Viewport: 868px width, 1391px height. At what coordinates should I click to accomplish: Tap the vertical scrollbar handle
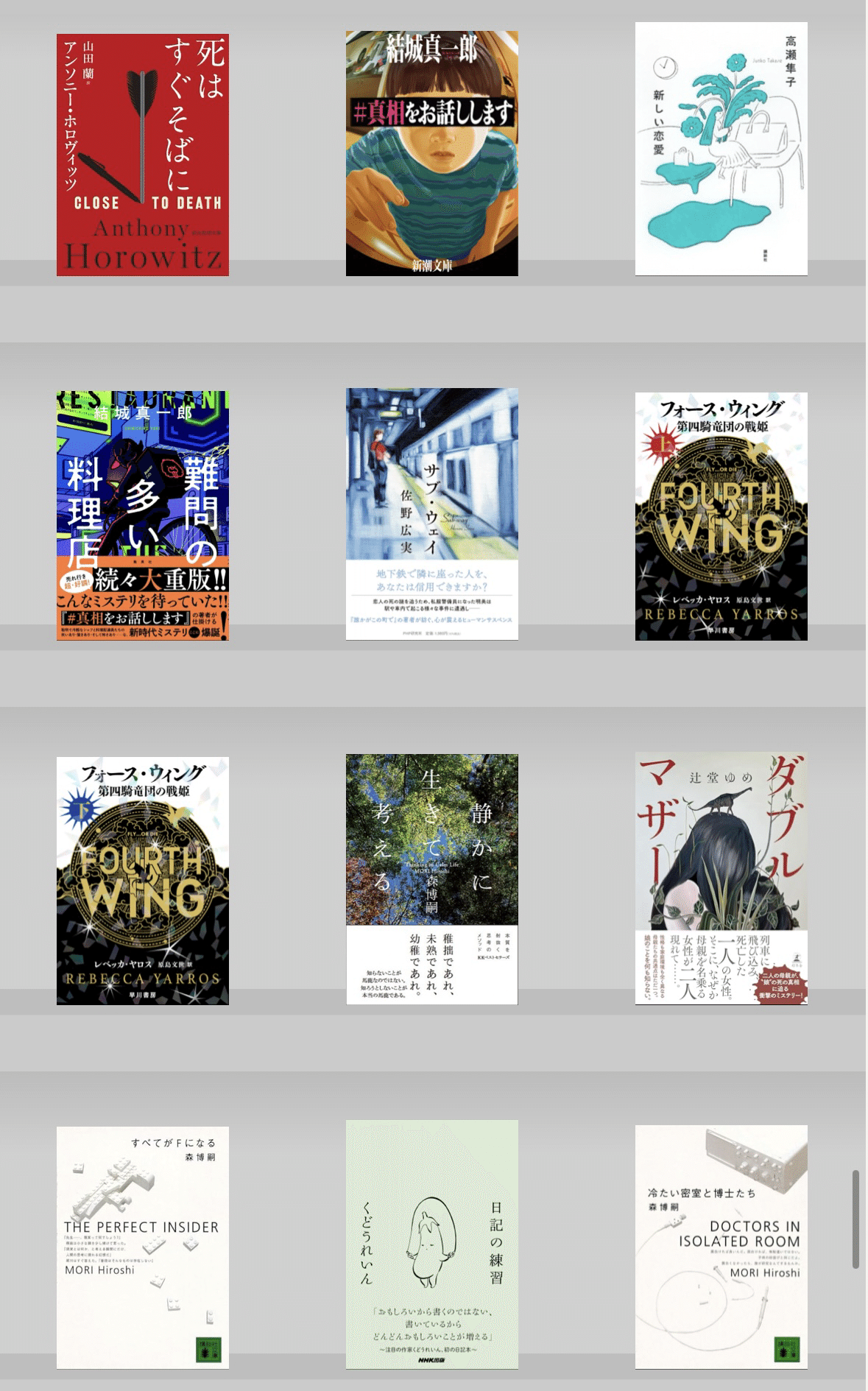click(x=855, y=1219)
